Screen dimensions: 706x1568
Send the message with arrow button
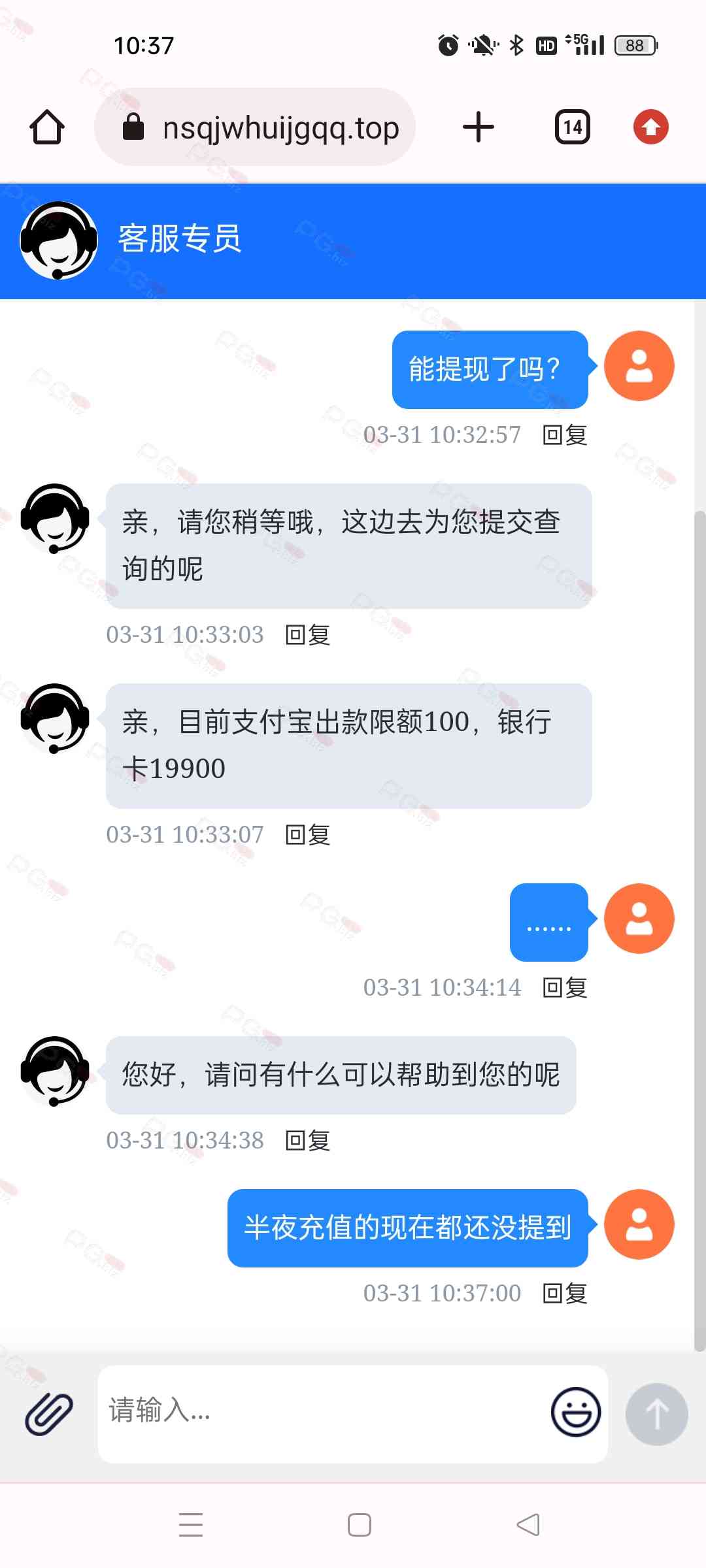[x=656, y=1414]
